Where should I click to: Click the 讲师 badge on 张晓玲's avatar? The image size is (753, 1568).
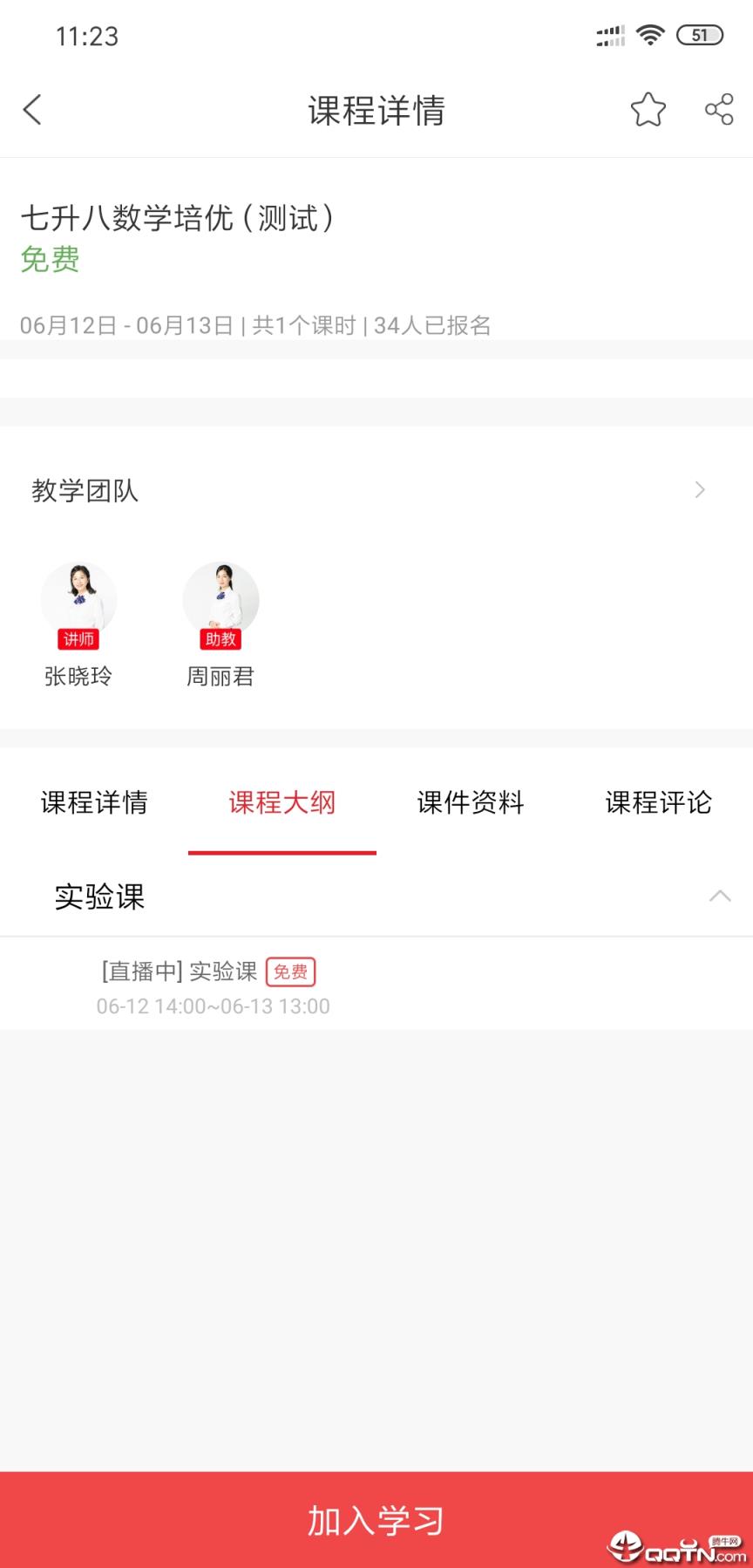click(x=79, y=639)
